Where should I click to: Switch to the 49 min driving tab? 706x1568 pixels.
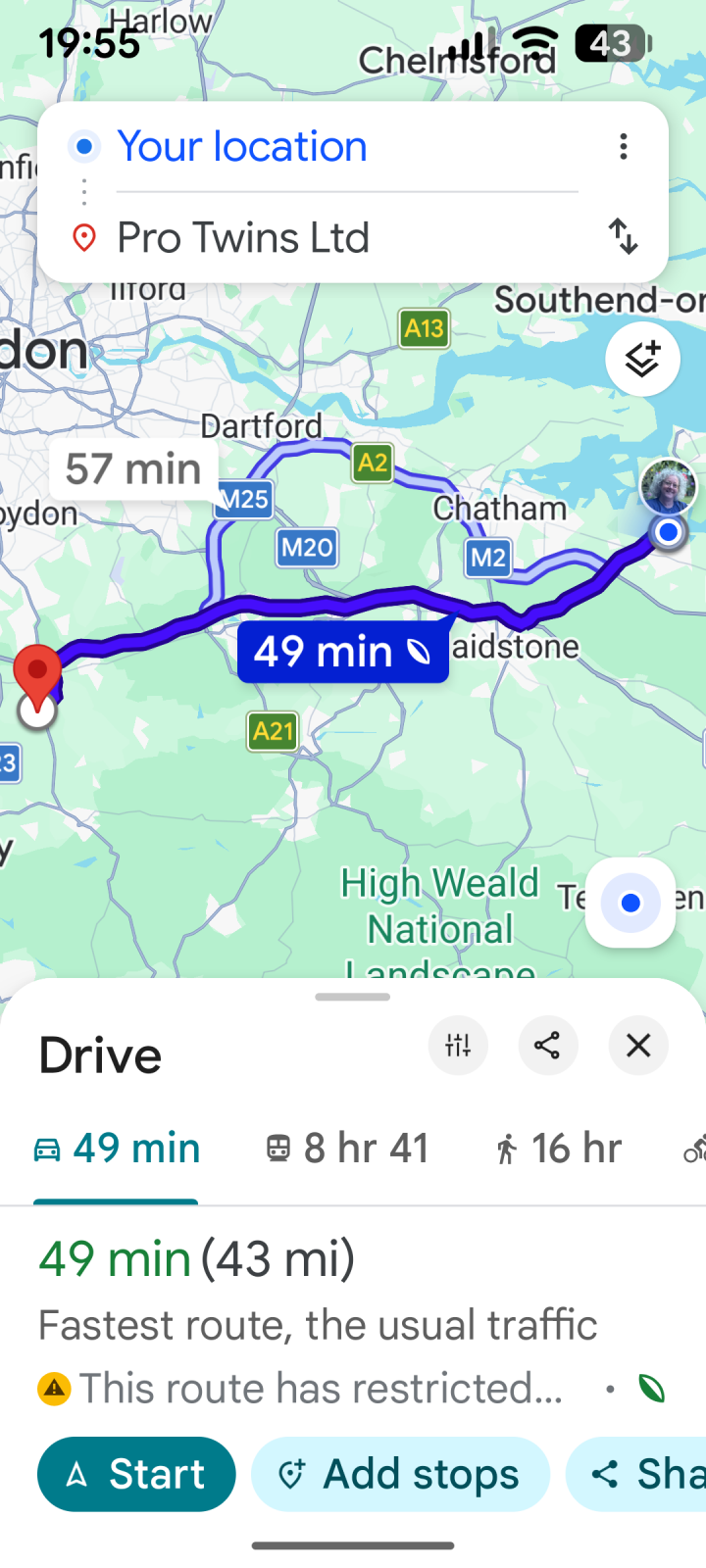[117, 1149]
